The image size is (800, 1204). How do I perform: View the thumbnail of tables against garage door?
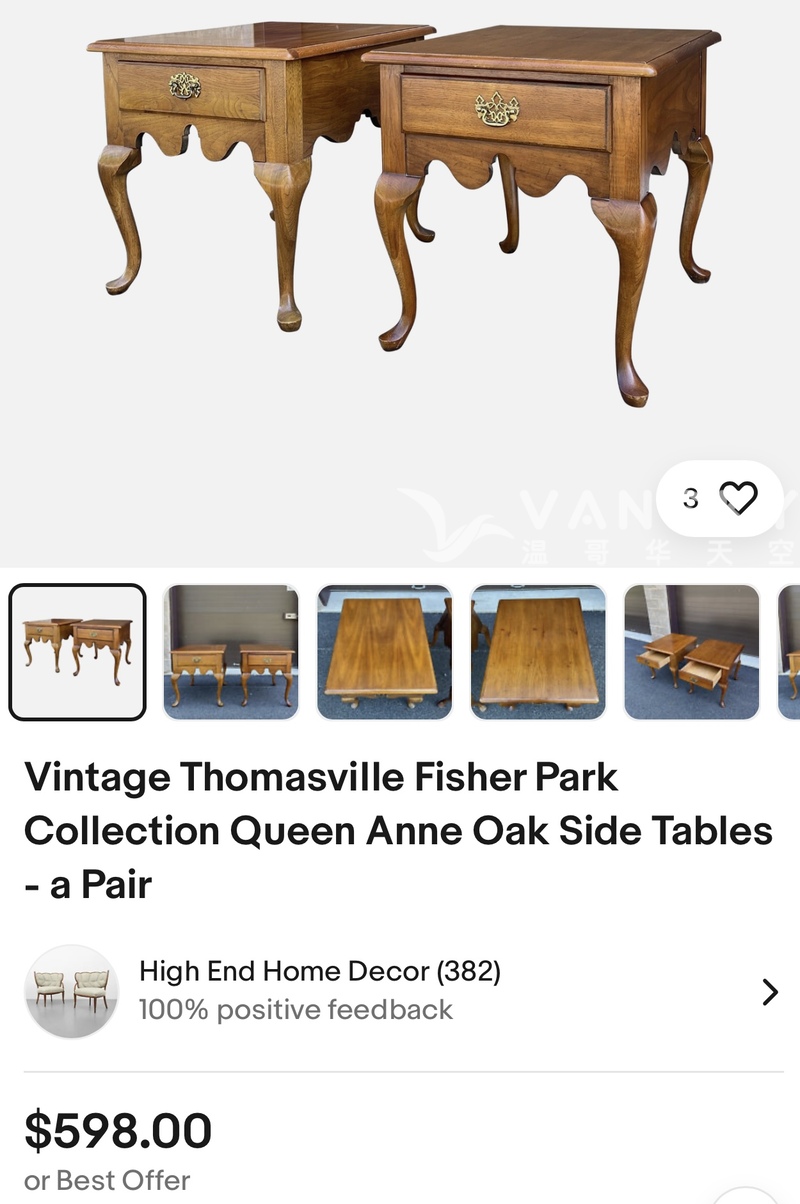231,652
